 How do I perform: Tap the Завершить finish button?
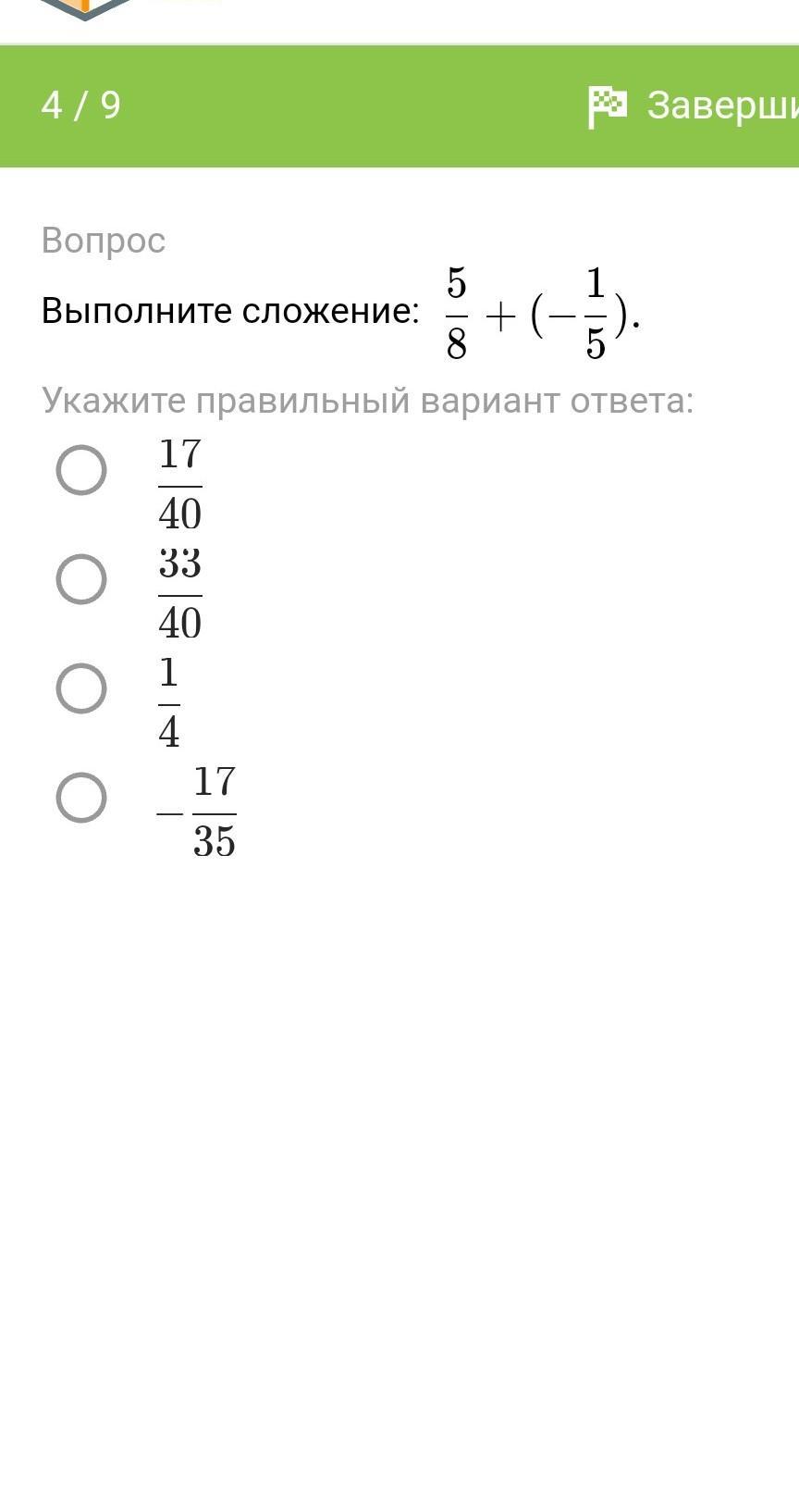coord(693,105)
